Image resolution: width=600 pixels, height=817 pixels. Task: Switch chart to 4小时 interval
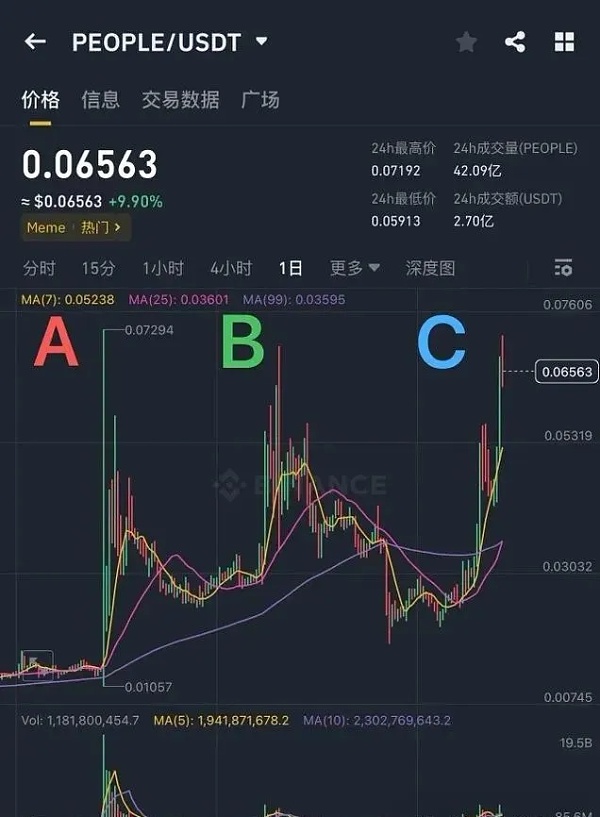tap(230, 268)
